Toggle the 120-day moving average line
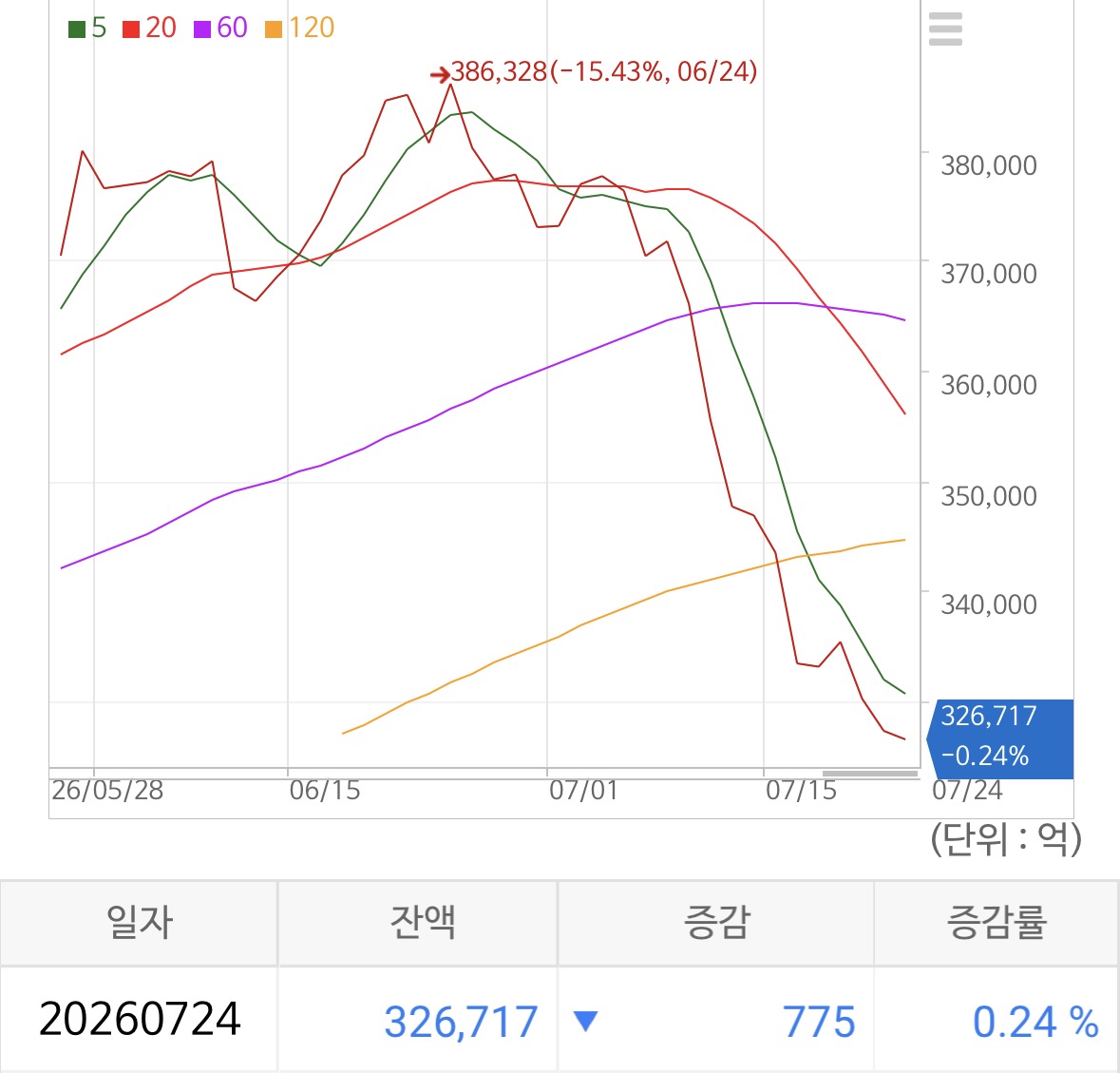 point(299,28)
